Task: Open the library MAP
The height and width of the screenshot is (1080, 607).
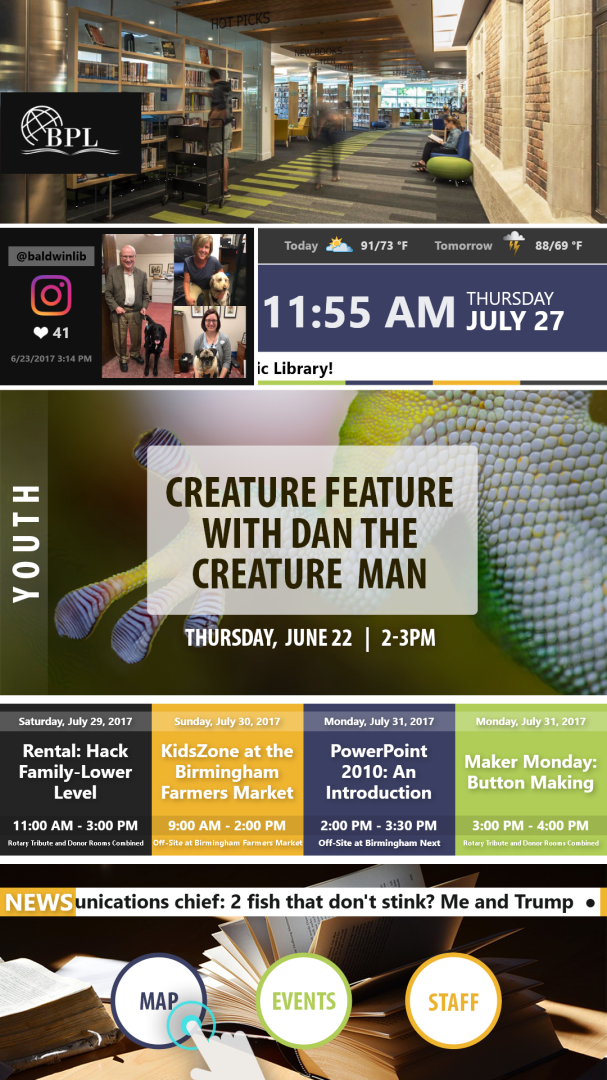Action: coord(160,1001)
